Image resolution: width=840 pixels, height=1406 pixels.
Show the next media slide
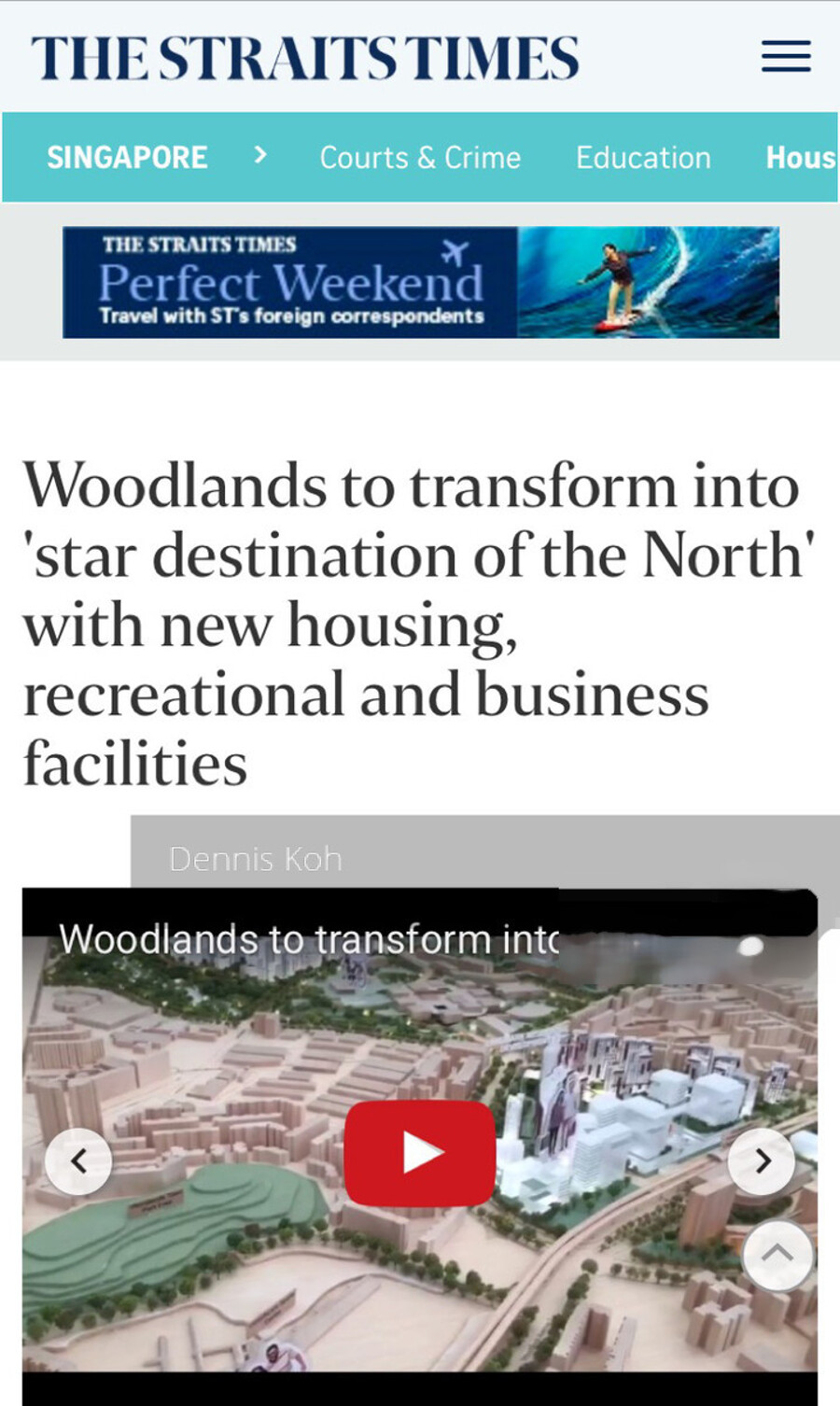762,1161
